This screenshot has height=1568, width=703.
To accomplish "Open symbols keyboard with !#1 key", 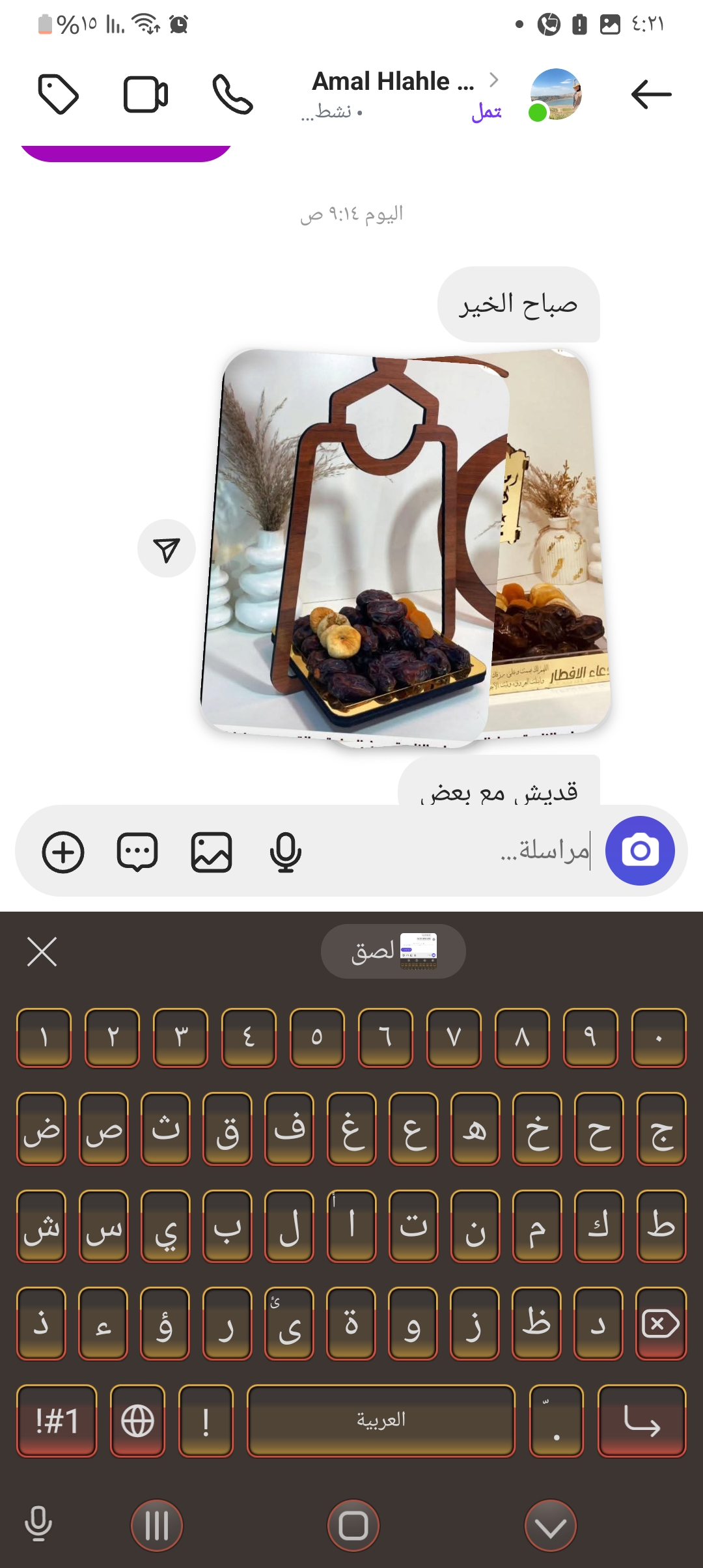I will click(x=57, y=1420).
